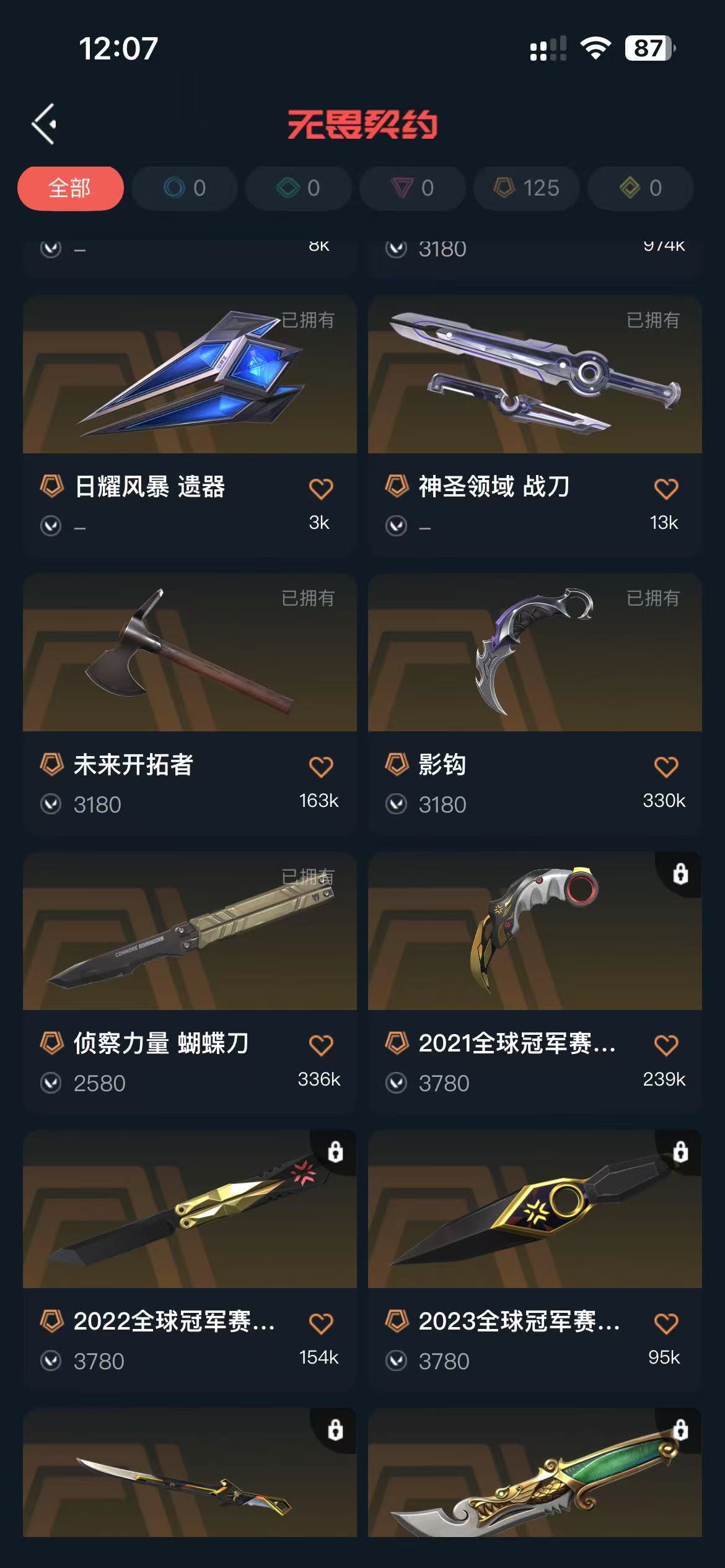Open the 未来开拓者 axe card
Viewport: 725px width, 1568px height.
click(x=190, y=653)
